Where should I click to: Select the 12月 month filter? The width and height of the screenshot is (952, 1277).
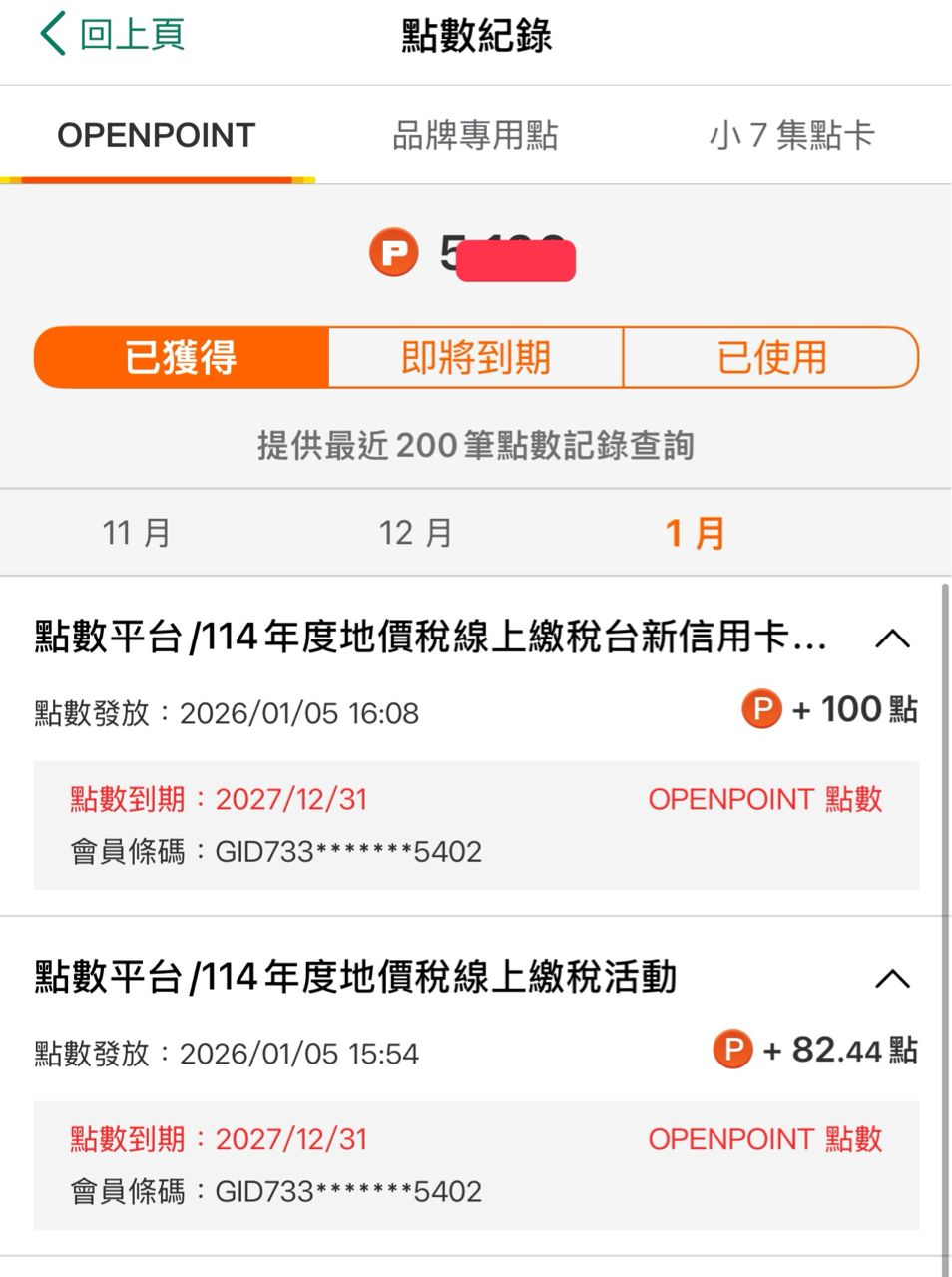pos(415,532)
